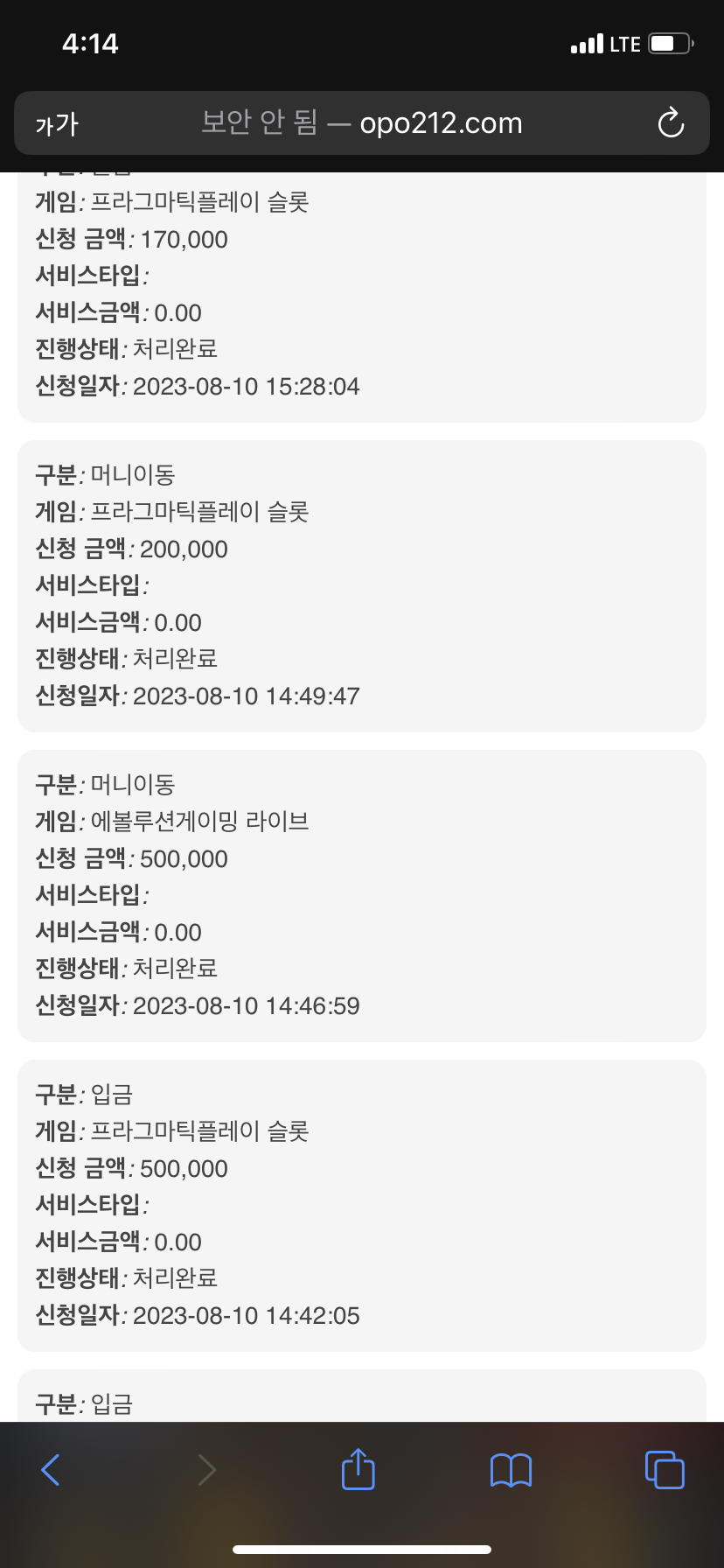Show all open tabs
The width and height of the screenshot is (724, 1568).
pos(665,1469)
